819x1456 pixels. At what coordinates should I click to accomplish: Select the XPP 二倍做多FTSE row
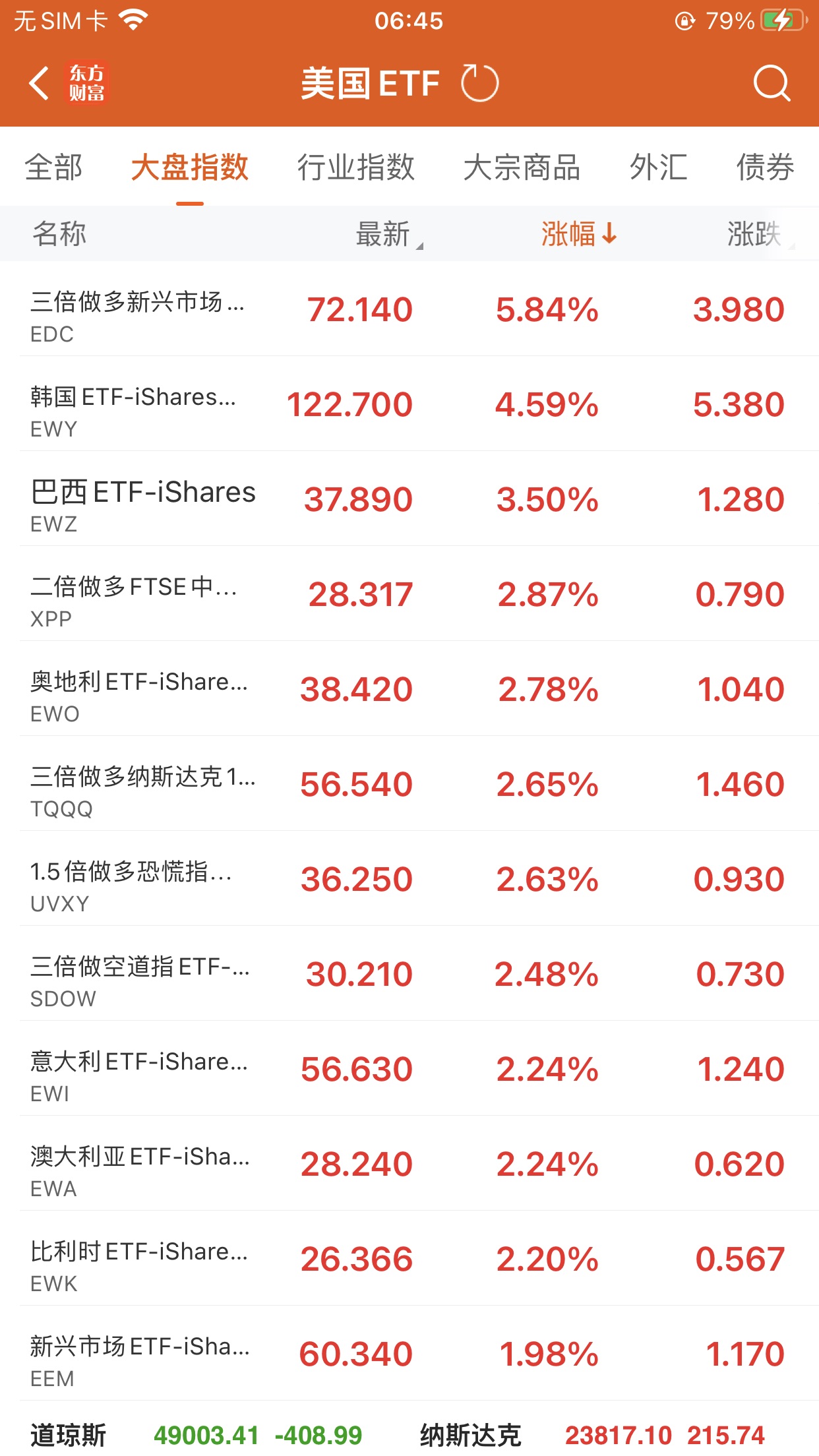coord(409,595)
